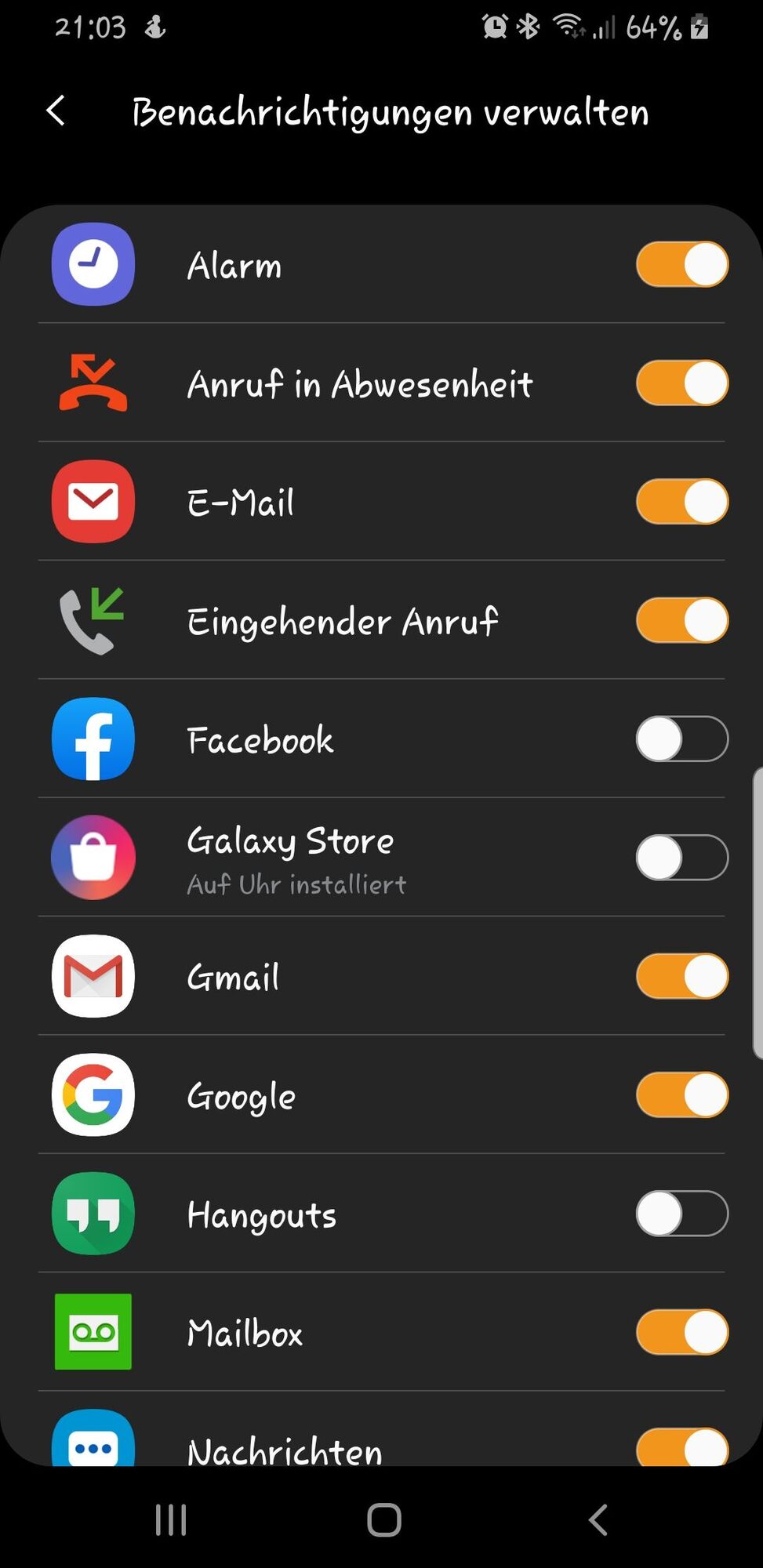Turn off Mailbox notifications

pyautogui.click(x=681, y=1332)
